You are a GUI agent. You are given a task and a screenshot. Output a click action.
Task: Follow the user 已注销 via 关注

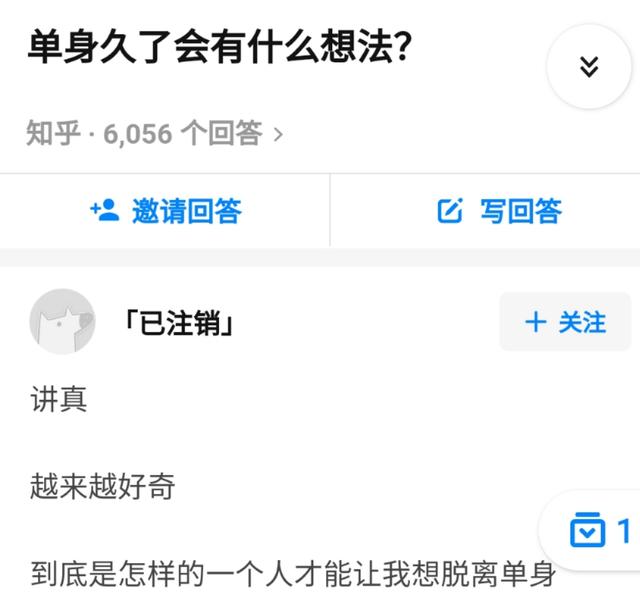point(565,322)
